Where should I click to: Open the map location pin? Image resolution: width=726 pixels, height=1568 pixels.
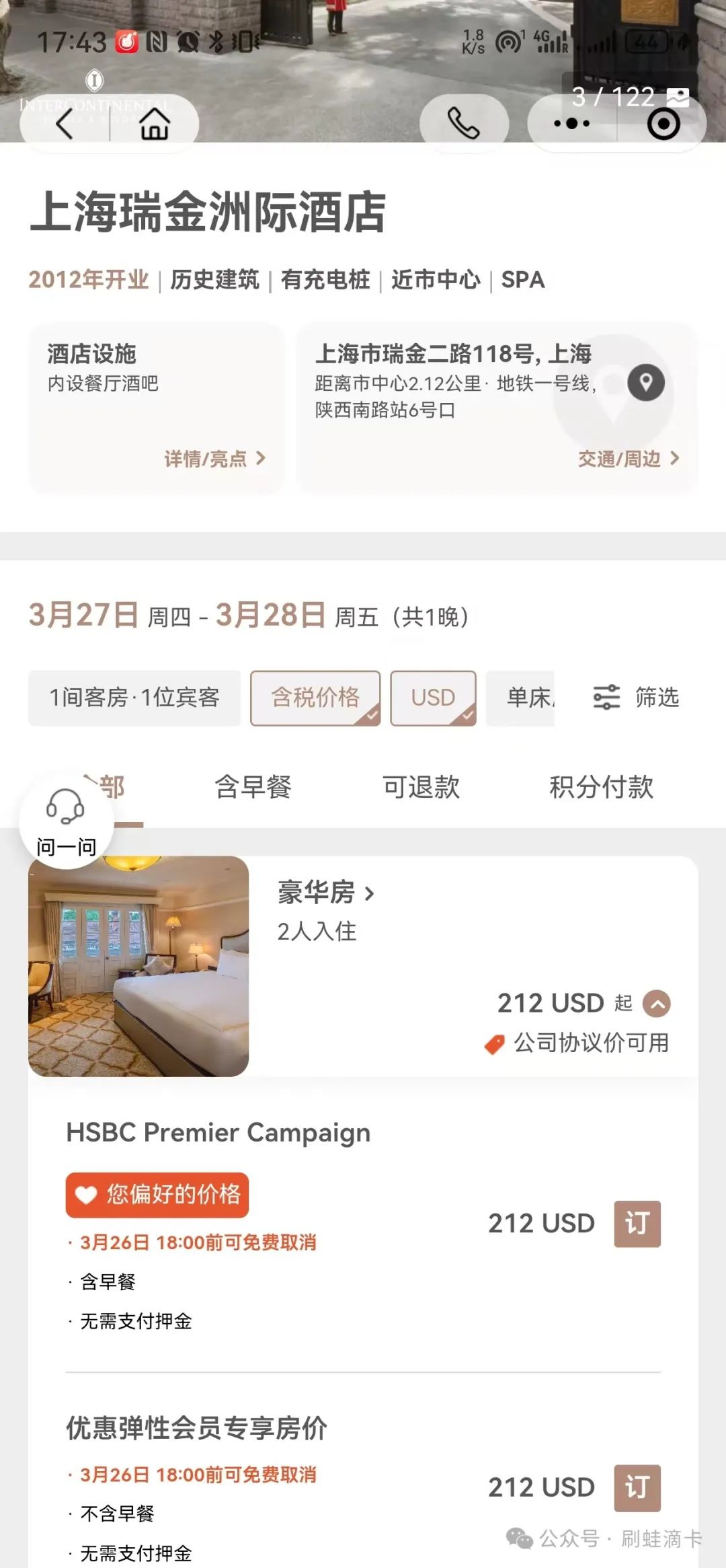click(646, 383)
